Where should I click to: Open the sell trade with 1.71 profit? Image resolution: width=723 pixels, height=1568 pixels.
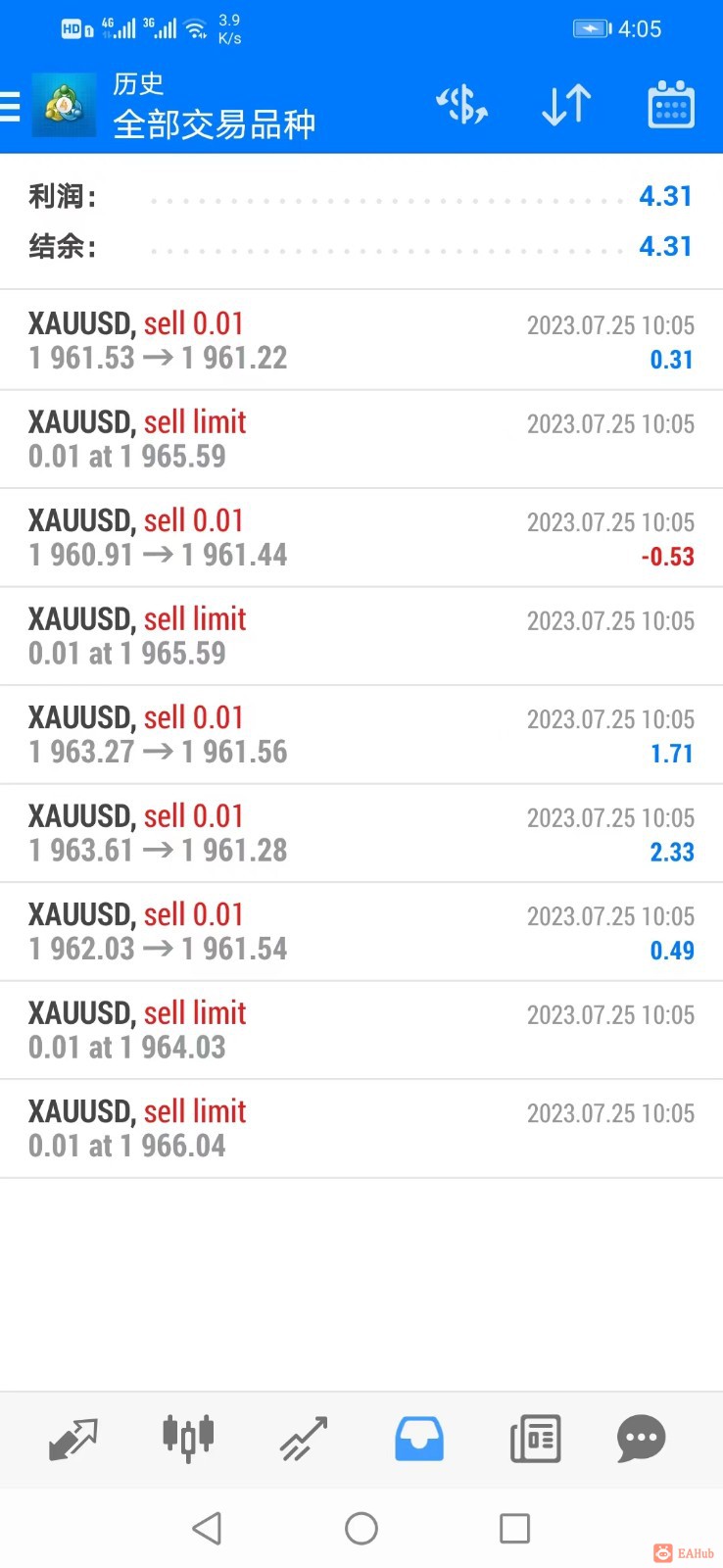(x=361, y=735)
